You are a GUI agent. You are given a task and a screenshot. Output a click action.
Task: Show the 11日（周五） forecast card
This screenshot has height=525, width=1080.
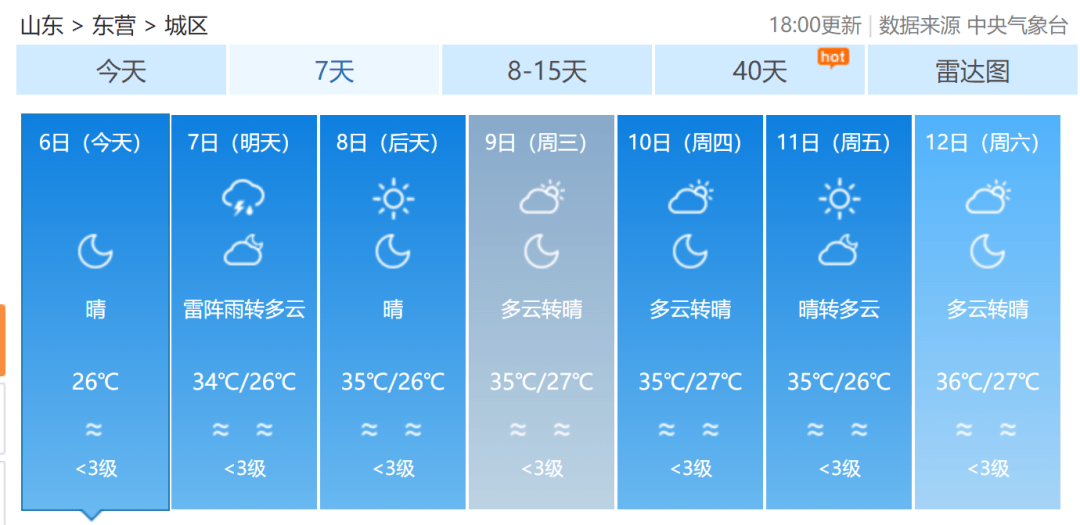point(839,310)
